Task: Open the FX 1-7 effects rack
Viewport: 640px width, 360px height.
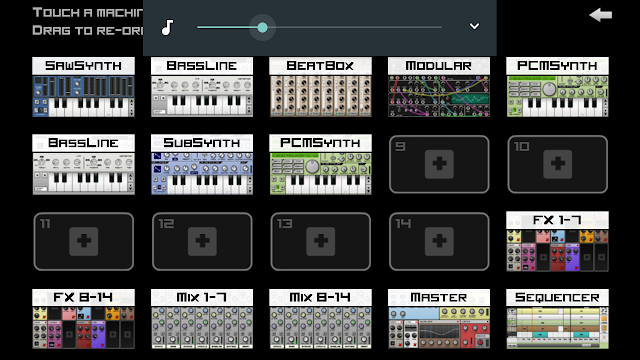Action: tap(558, 241)
